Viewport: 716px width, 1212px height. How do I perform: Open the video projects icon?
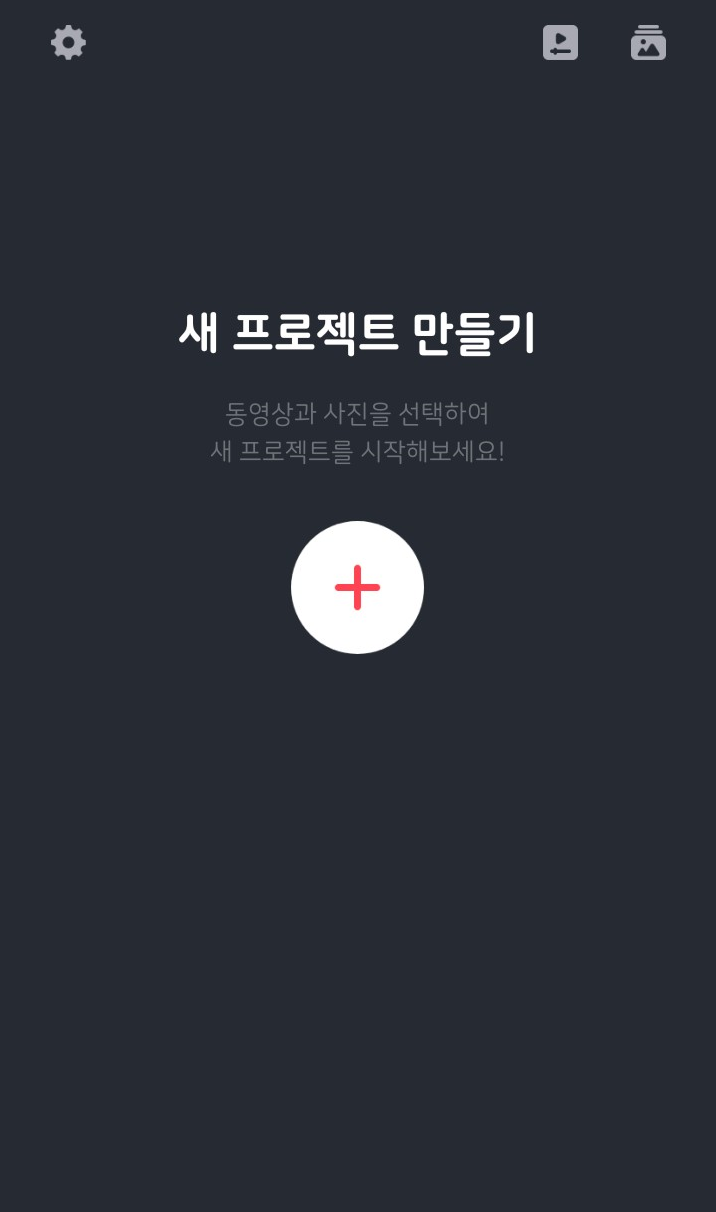[560, 42]
